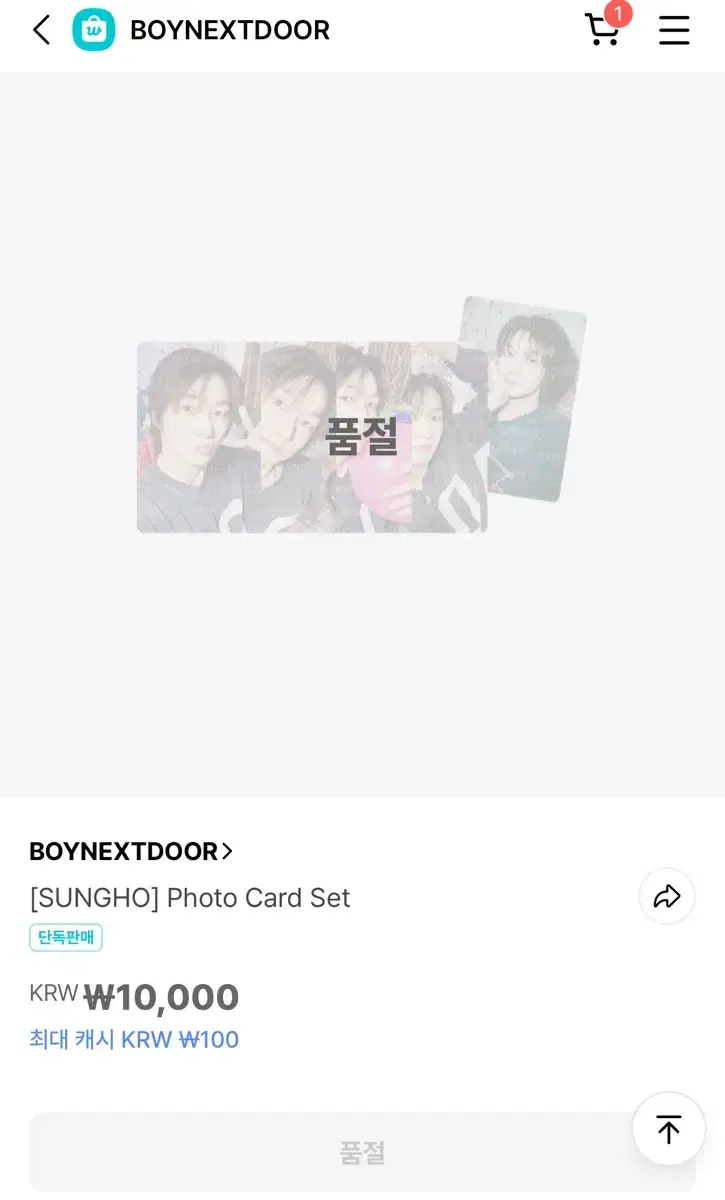Open the Weverse Shop bag logo
The width and height of the screenshot is (725, 1200).
[x=95, y=29]
